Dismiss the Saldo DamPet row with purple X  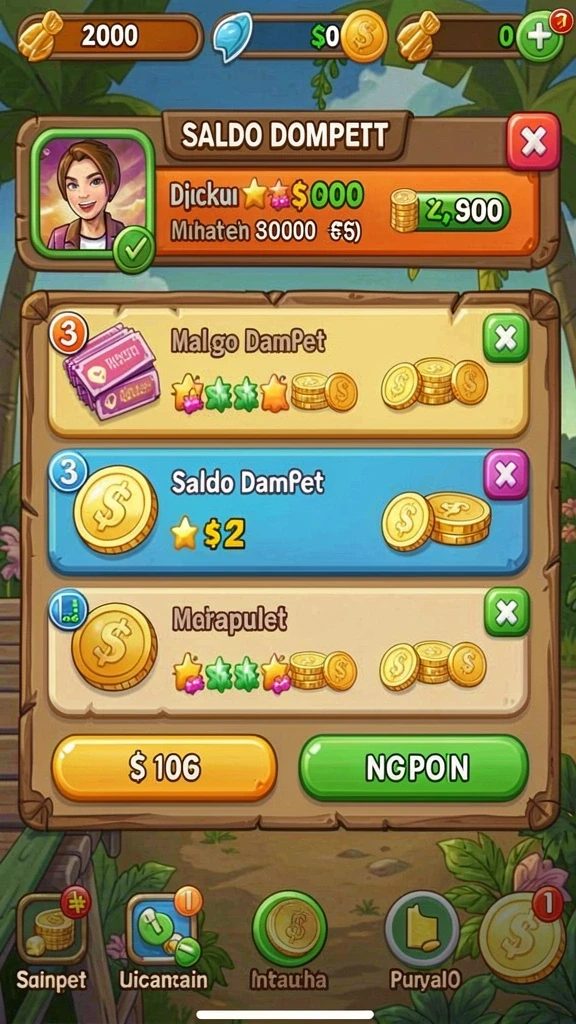click(506, 474)
